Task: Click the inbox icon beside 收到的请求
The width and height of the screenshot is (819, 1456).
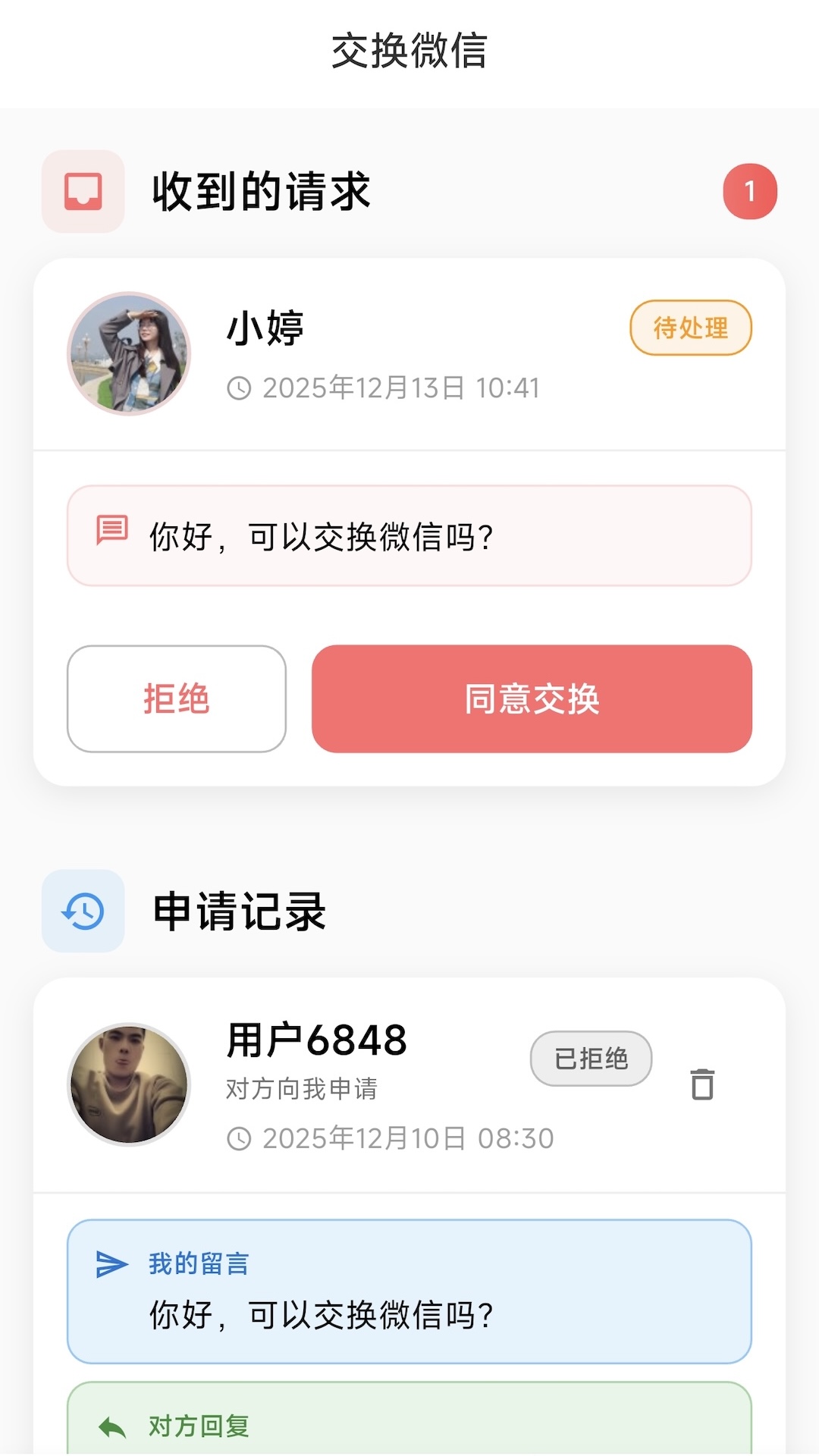Action: pos(83,191)
